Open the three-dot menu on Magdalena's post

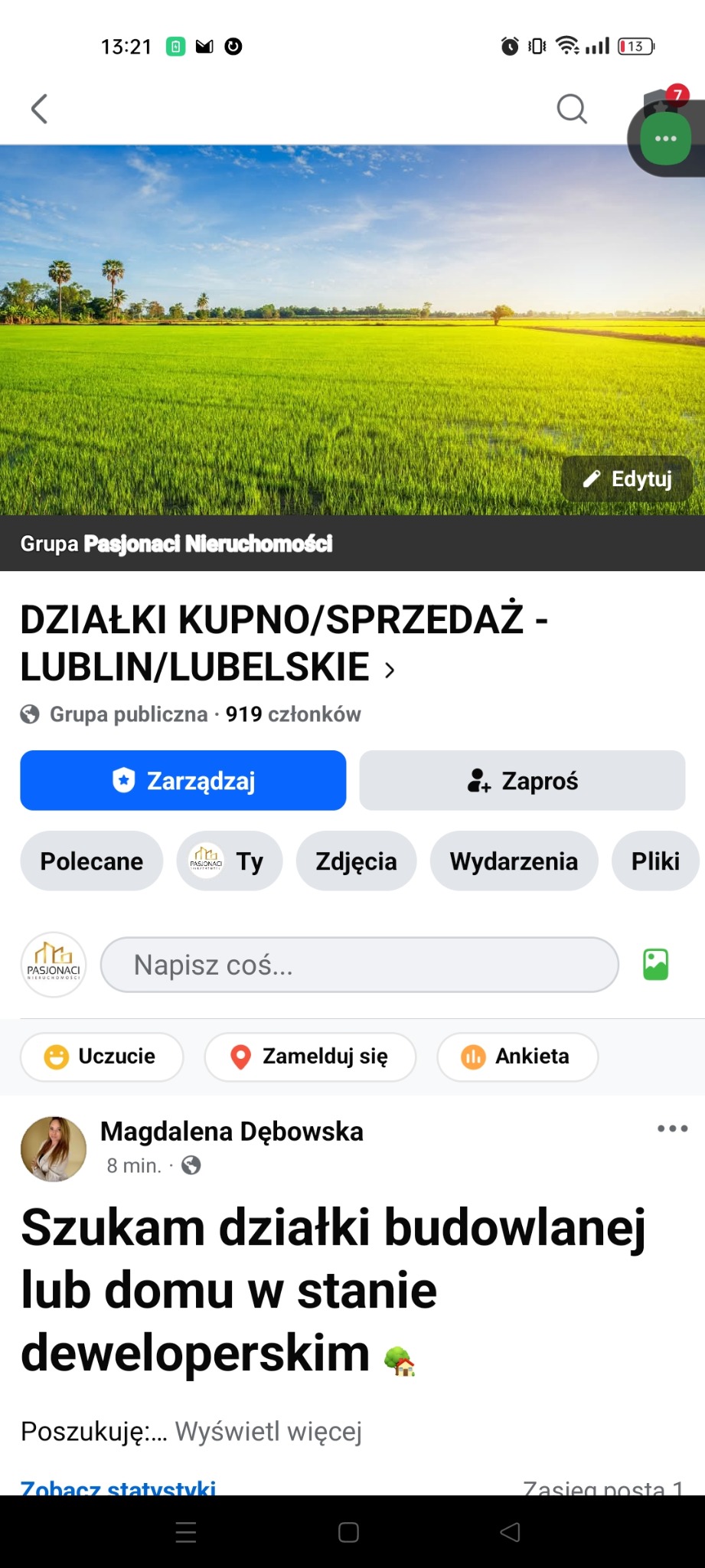pos(671,1128)
